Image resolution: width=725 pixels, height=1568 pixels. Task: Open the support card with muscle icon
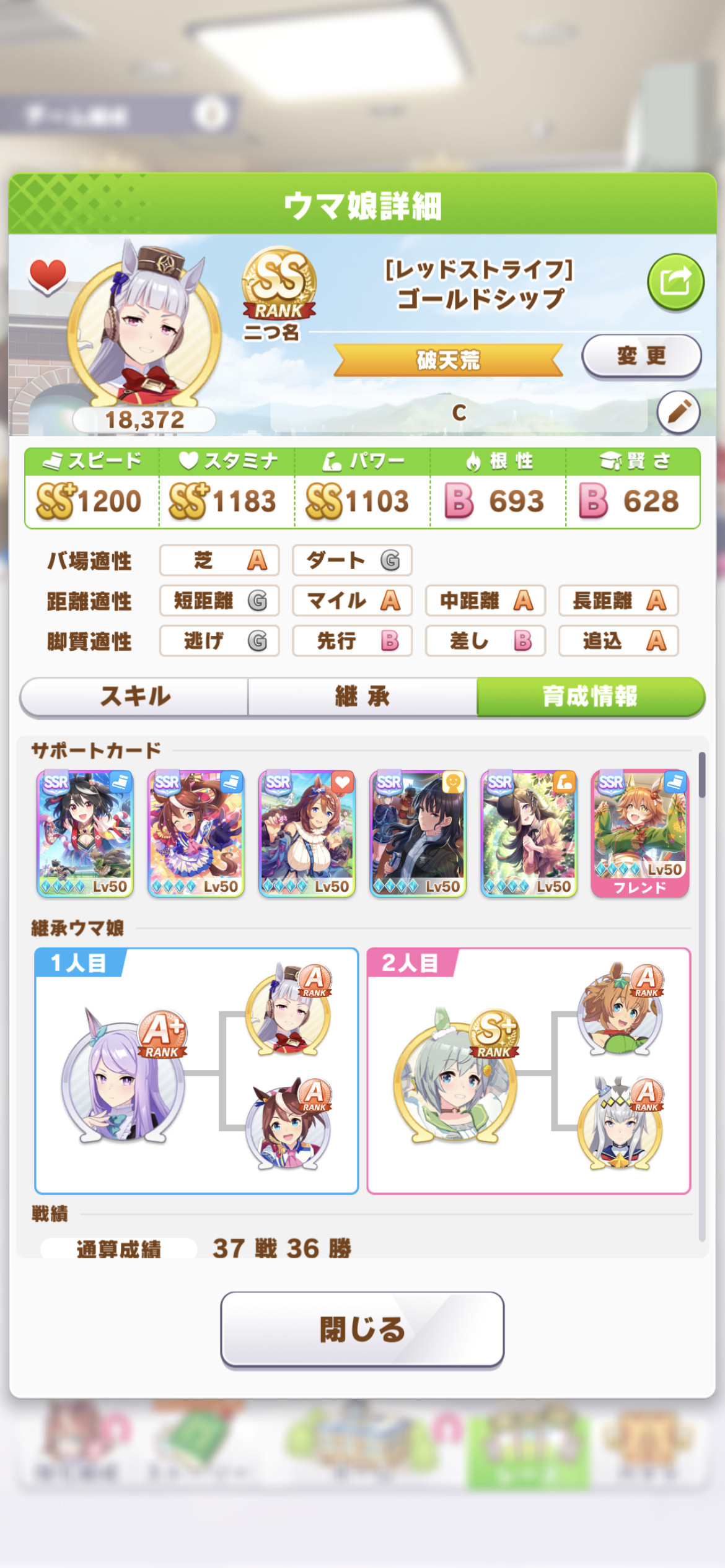tap(529, 834)
